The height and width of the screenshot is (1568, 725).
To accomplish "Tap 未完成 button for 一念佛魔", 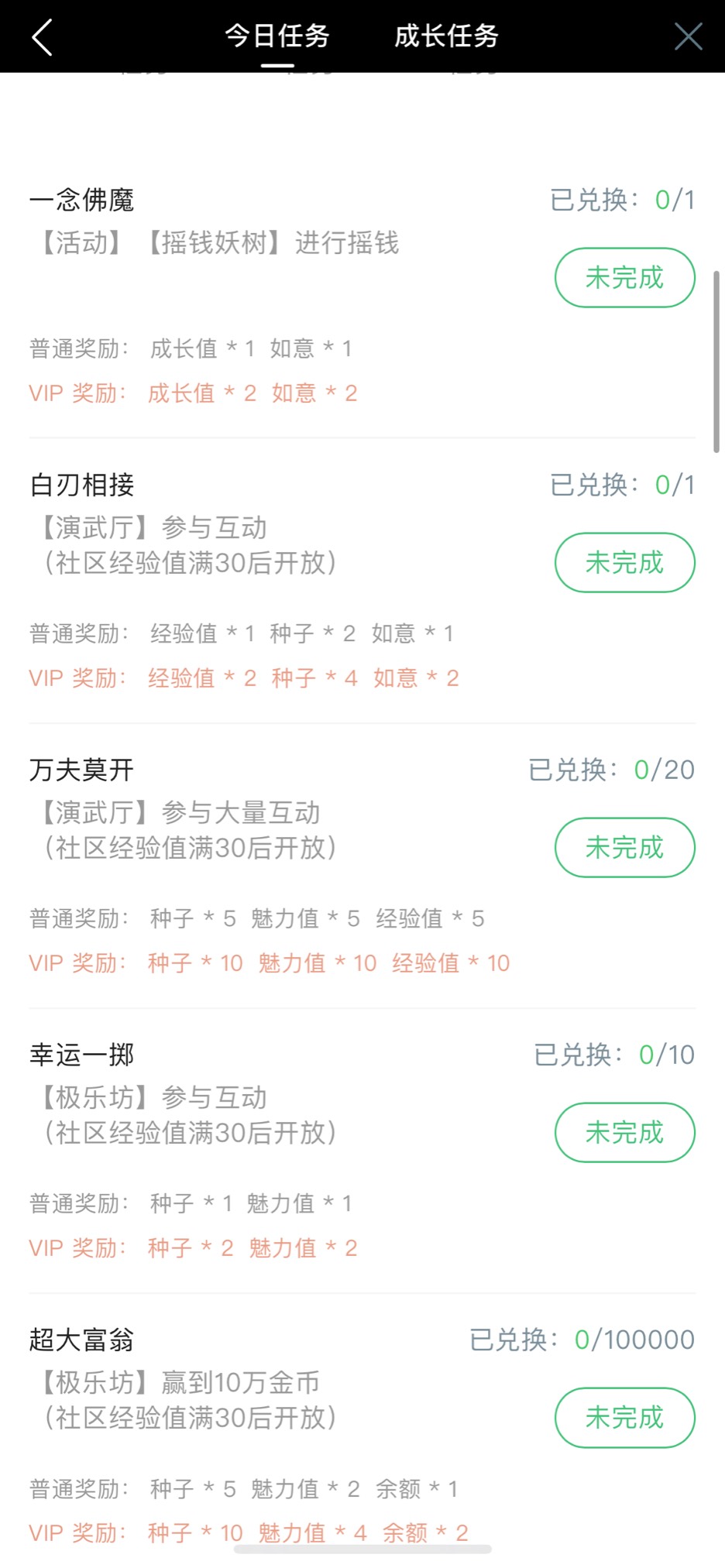I will click(x=624, y=278).
